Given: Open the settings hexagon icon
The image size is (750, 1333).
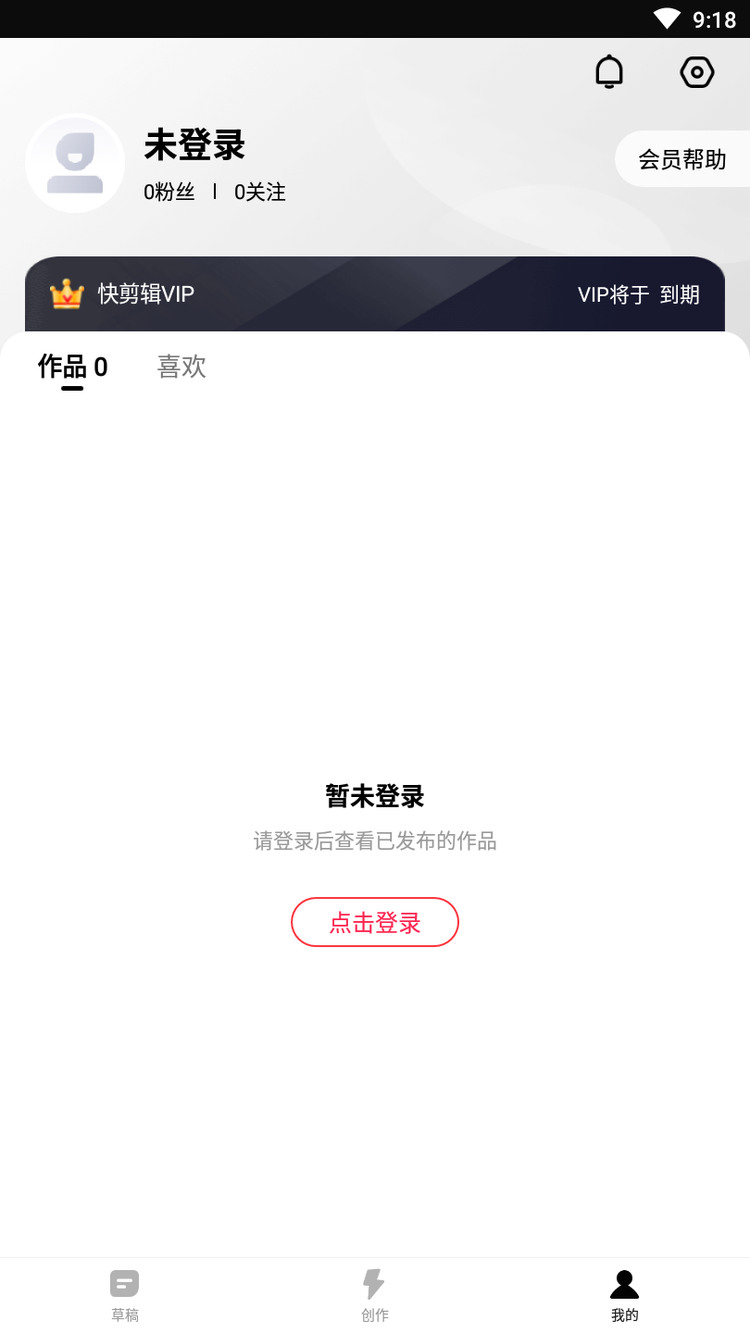Looking at the screenshot, I should coord(697,72).
